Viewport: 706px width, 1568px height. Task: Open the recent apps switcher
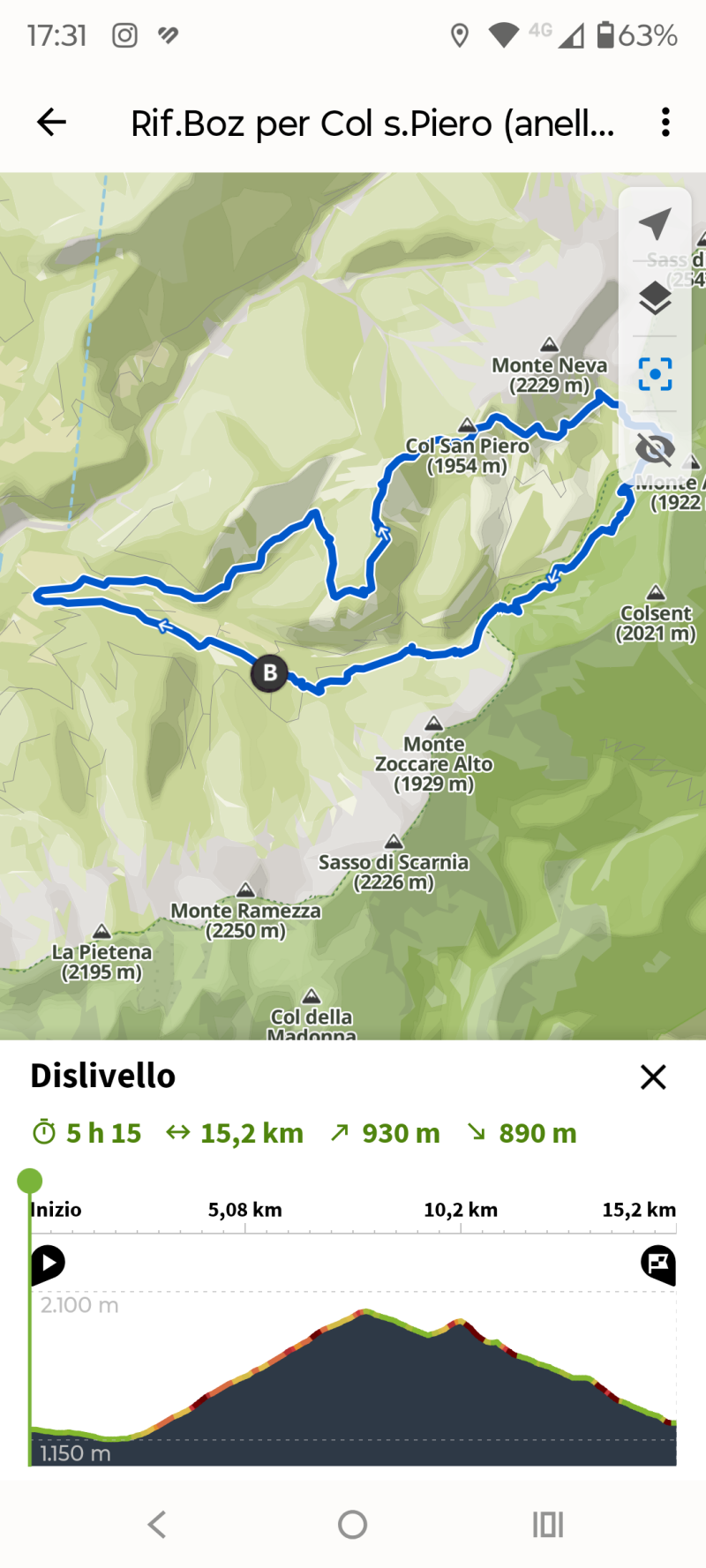tap(547, 1524)
